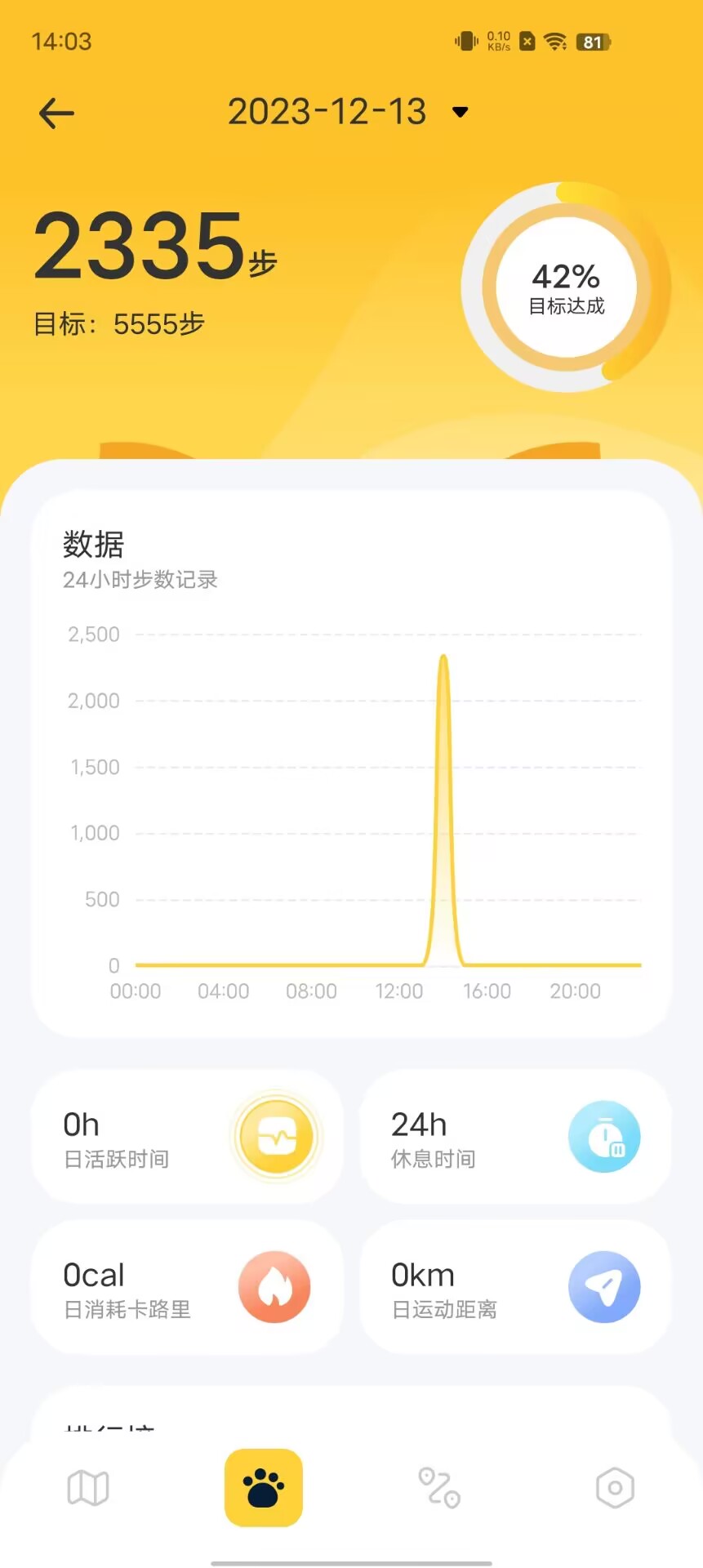Tap the 目标：5555步 goal text
703x1568 pixels.
120,324
